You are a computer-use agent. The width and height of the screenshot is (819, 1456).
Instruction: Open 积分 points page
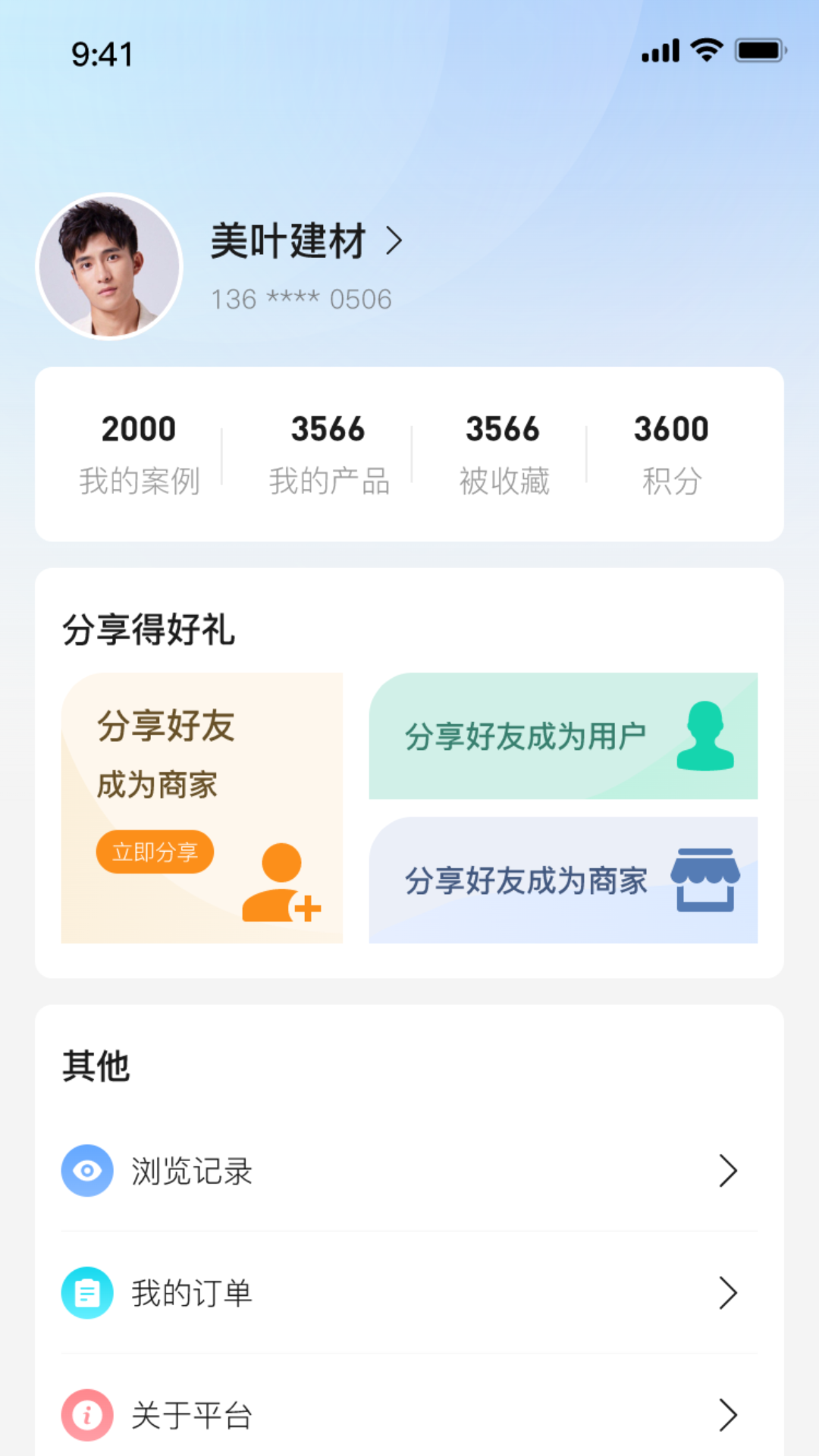pos(671,453)
